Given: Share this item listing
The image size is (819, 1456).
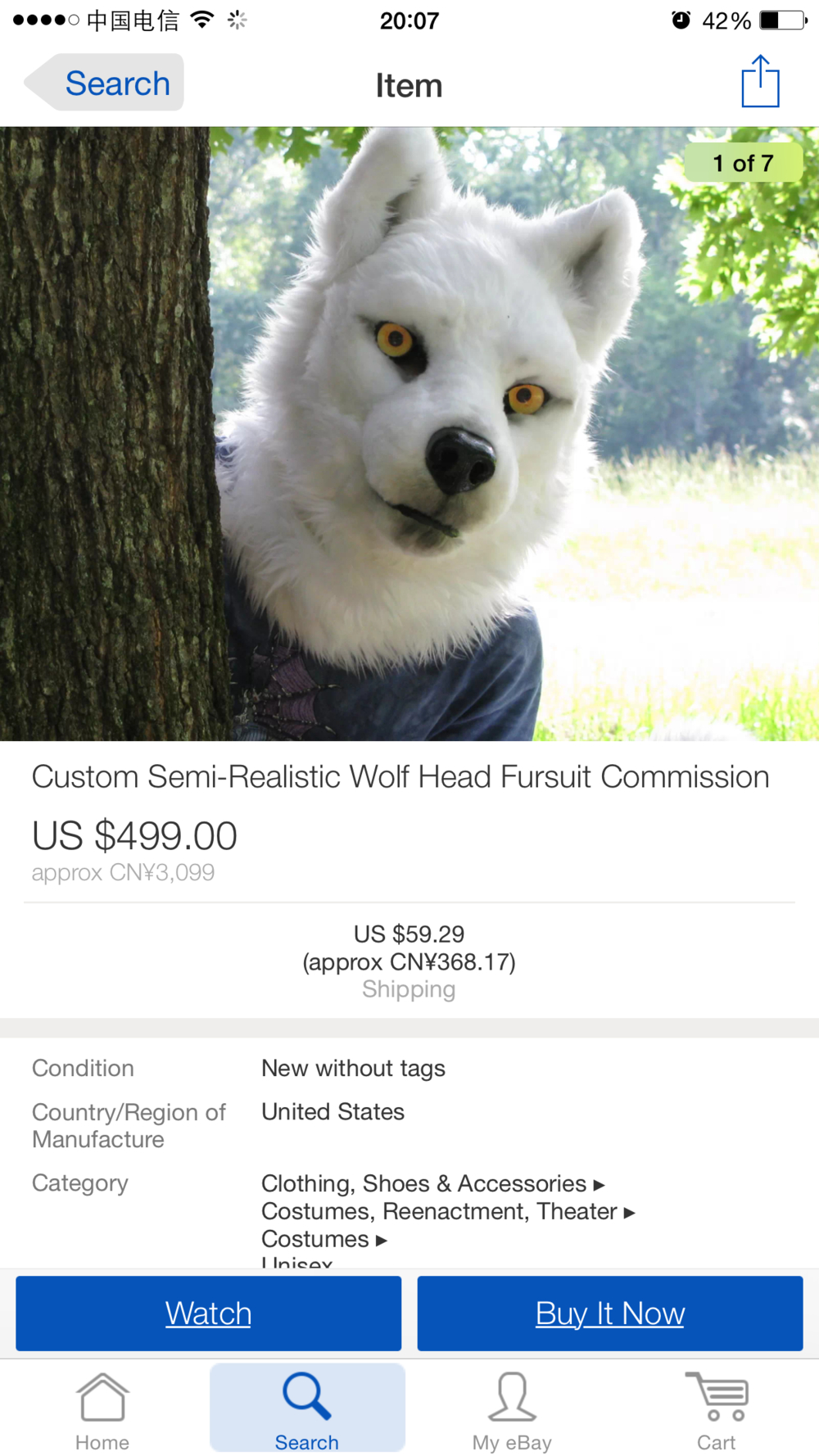Looking at the screenshot, I should tap(760, 82).
